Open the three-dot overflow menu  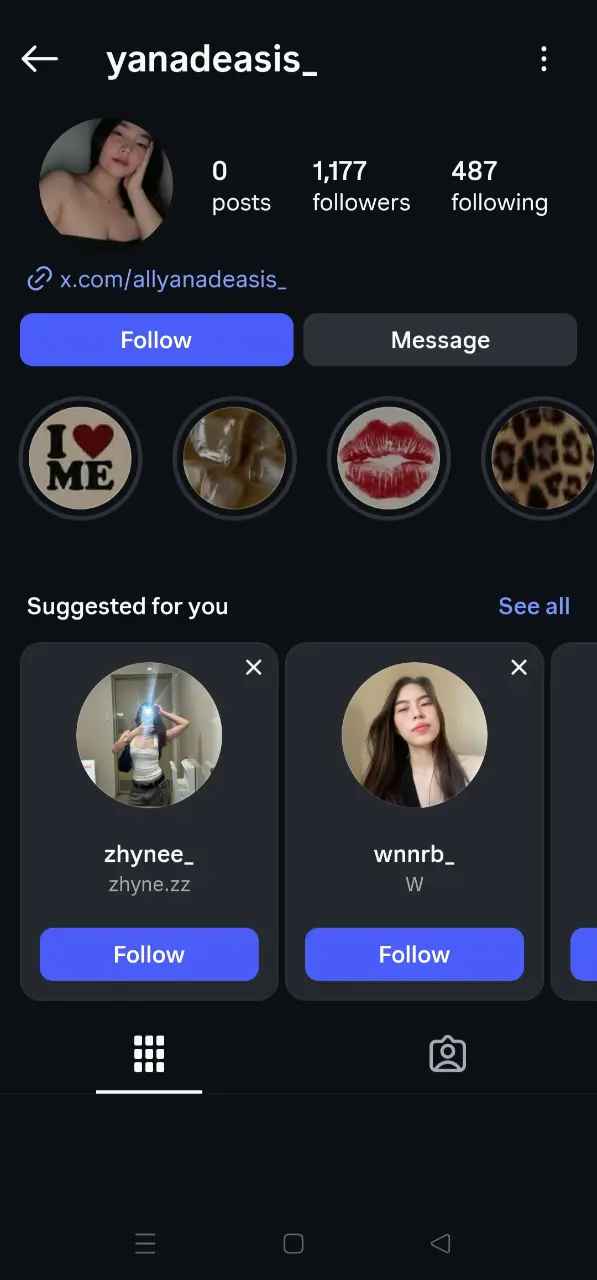click(x=544, y=59)
